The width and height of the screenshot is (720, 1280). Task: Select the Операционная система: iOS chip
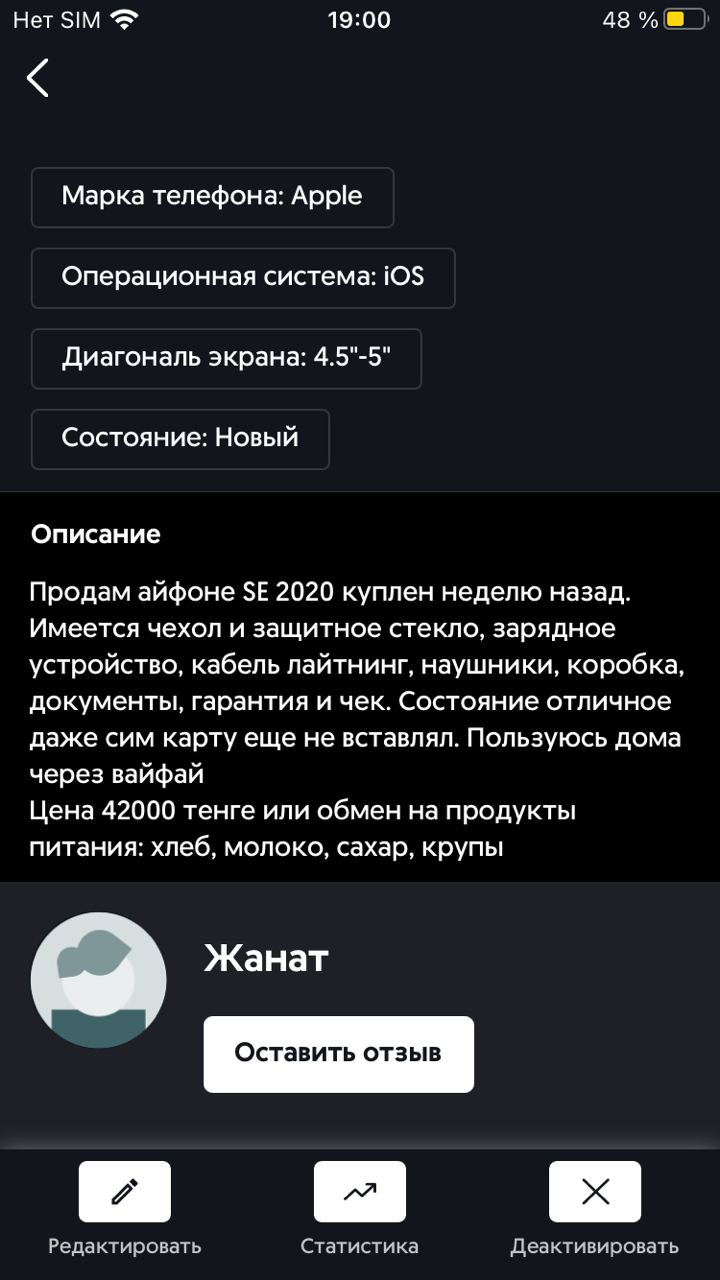click(x=243, y=277)
